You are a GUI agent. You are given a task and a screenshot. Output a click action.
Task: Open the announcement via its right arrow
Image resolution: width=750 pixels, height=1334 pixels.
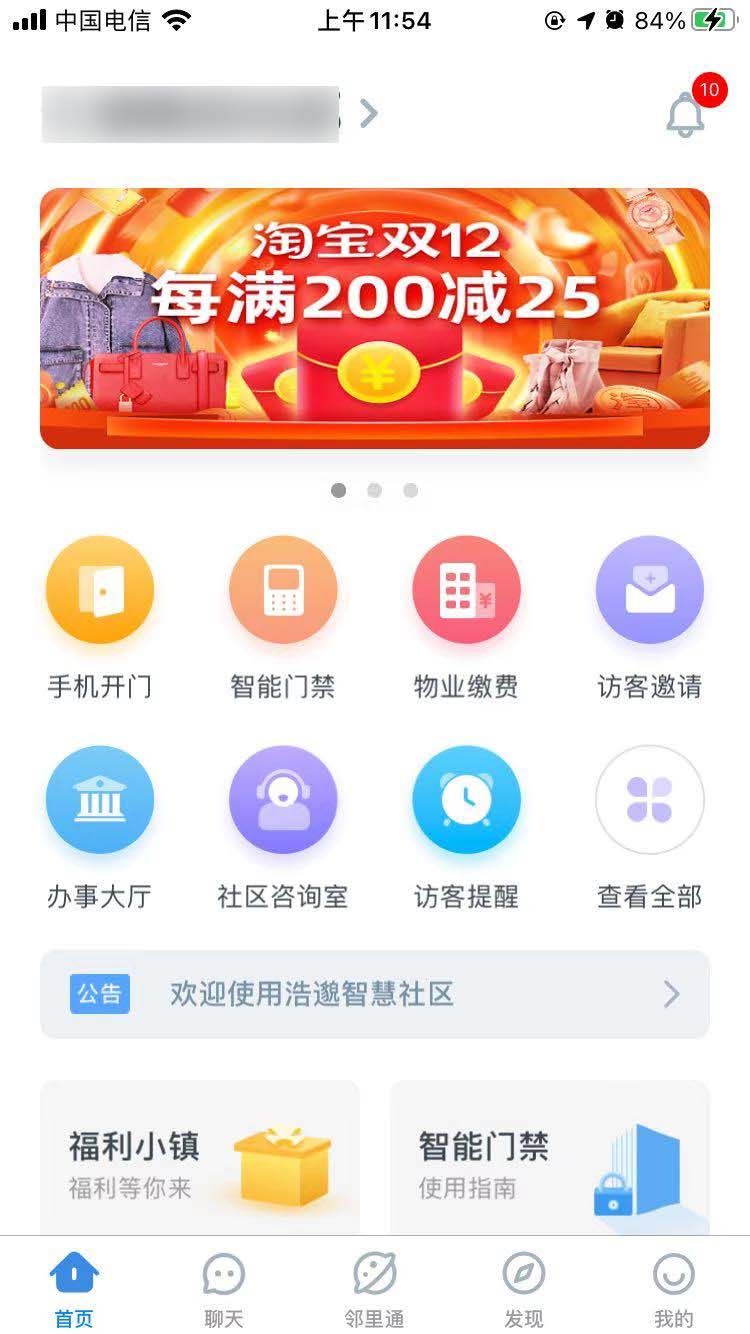(672, 994)
